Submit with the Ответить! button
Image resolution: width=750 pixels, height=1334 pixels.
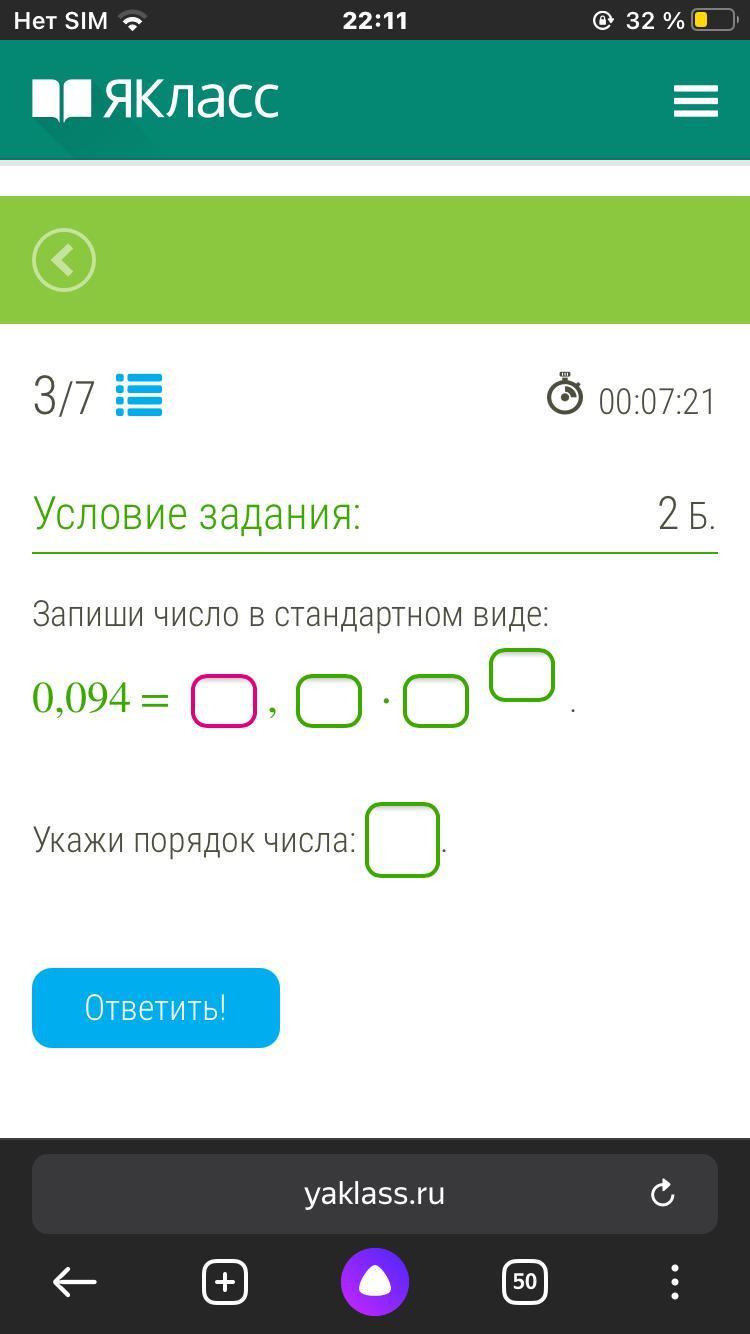pyautogui.click(x=156, y=1008)
